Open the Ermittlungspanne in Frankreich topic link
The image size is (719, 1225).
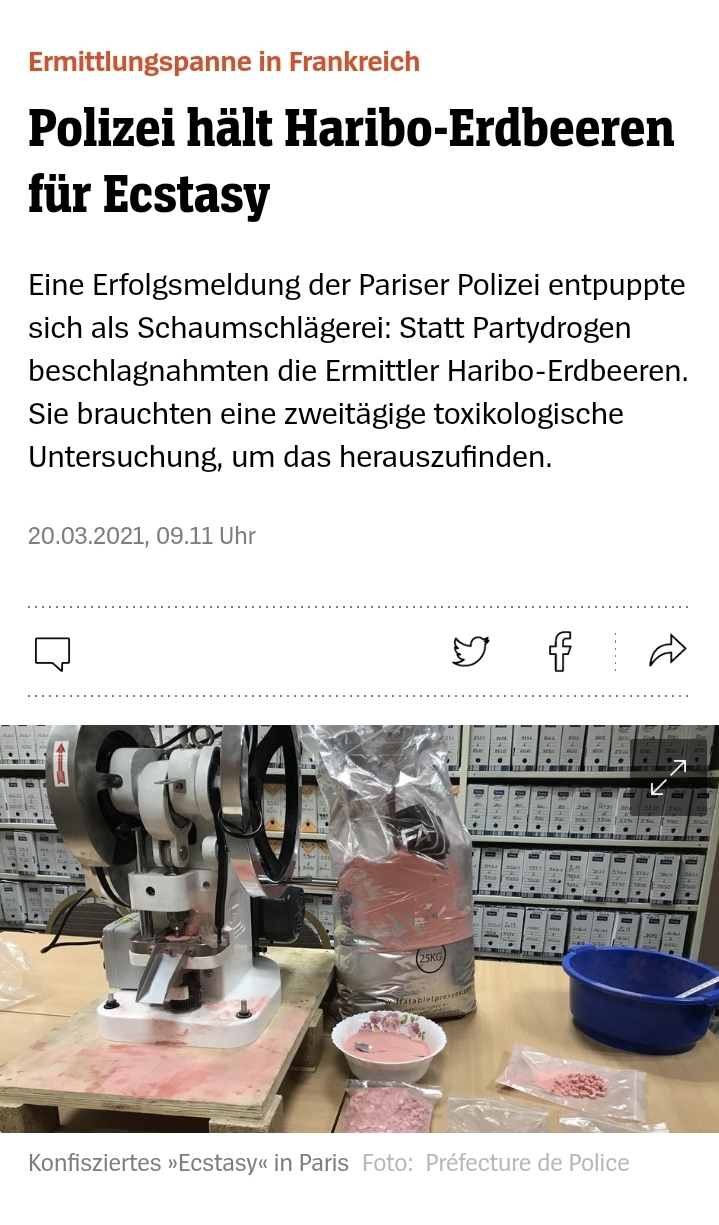pyautogui.click(x=224, y=62)
